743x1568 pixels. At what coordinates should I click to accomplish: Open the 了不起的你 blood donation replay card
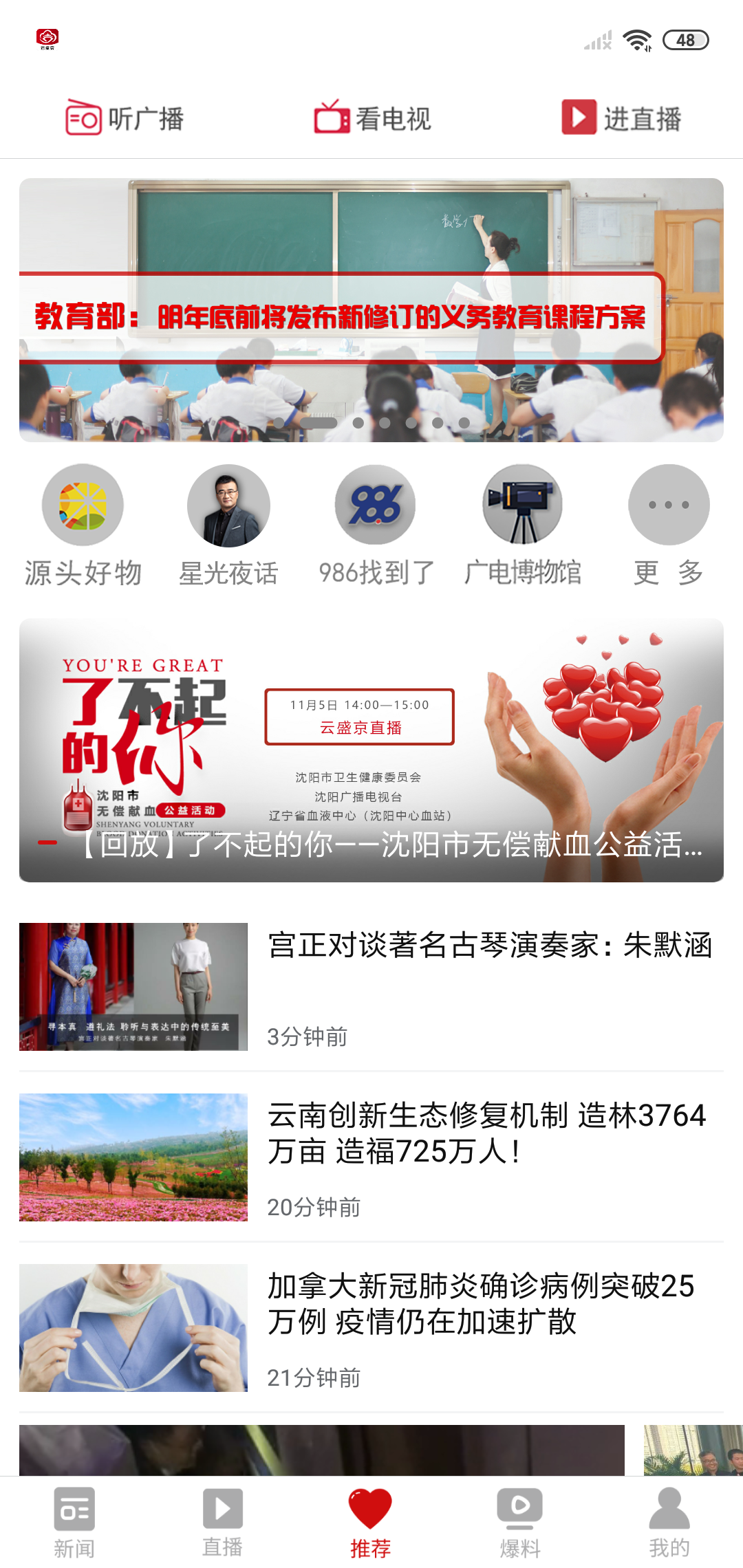pyautogui.click(x=371, y=750)
